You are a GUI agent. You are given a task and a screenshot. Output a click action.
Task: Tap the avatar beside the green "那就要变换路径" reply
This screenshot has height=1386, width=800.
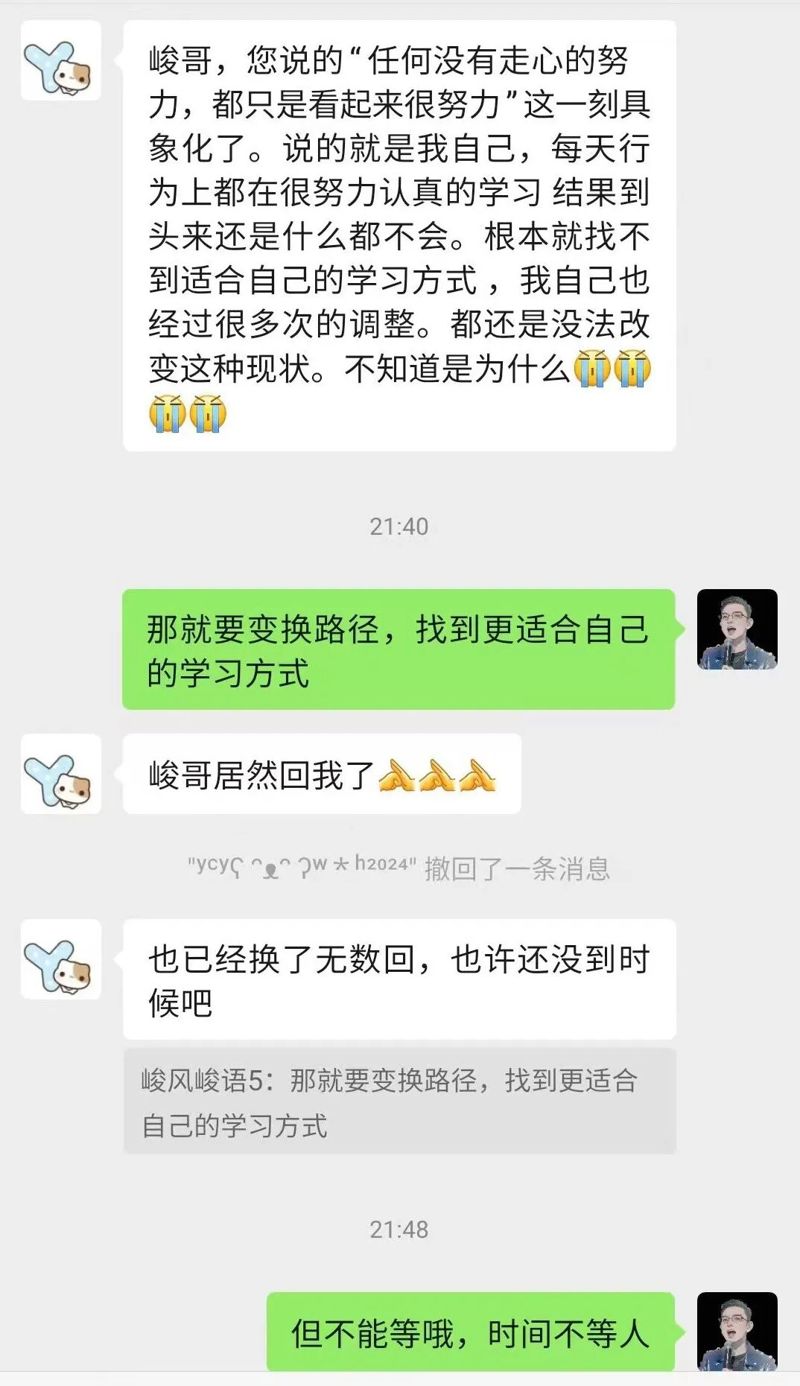coord(737,629)
